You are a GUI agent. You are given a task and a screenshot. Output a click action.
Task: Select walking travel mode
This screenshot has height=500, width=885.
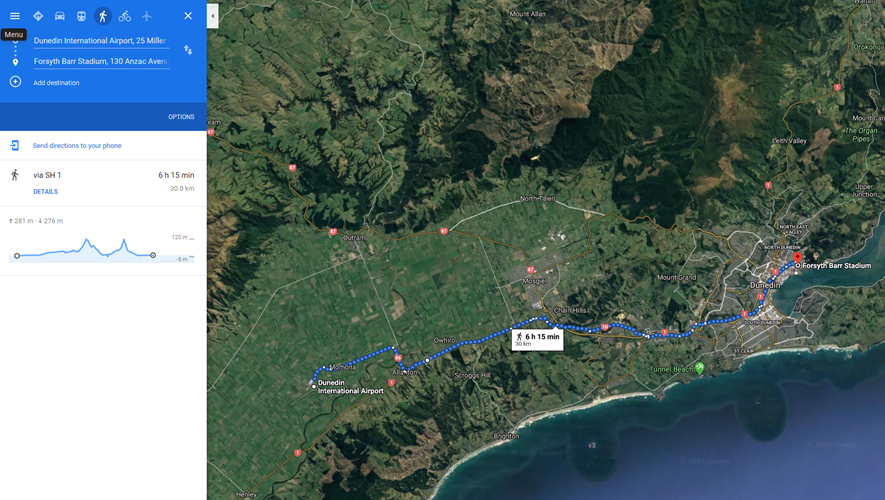tap(102, 16)
